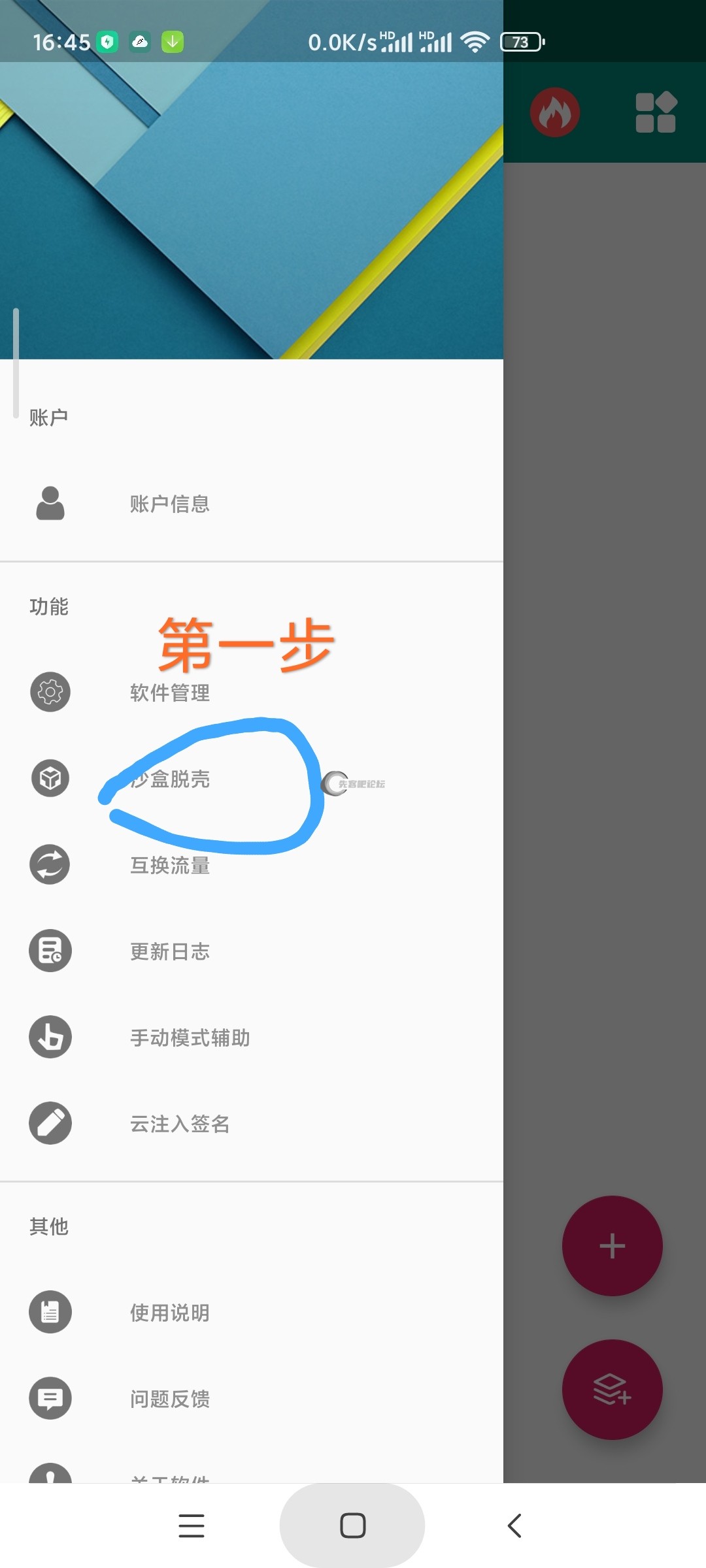Open 使用说明 usage instructions

169,1313
